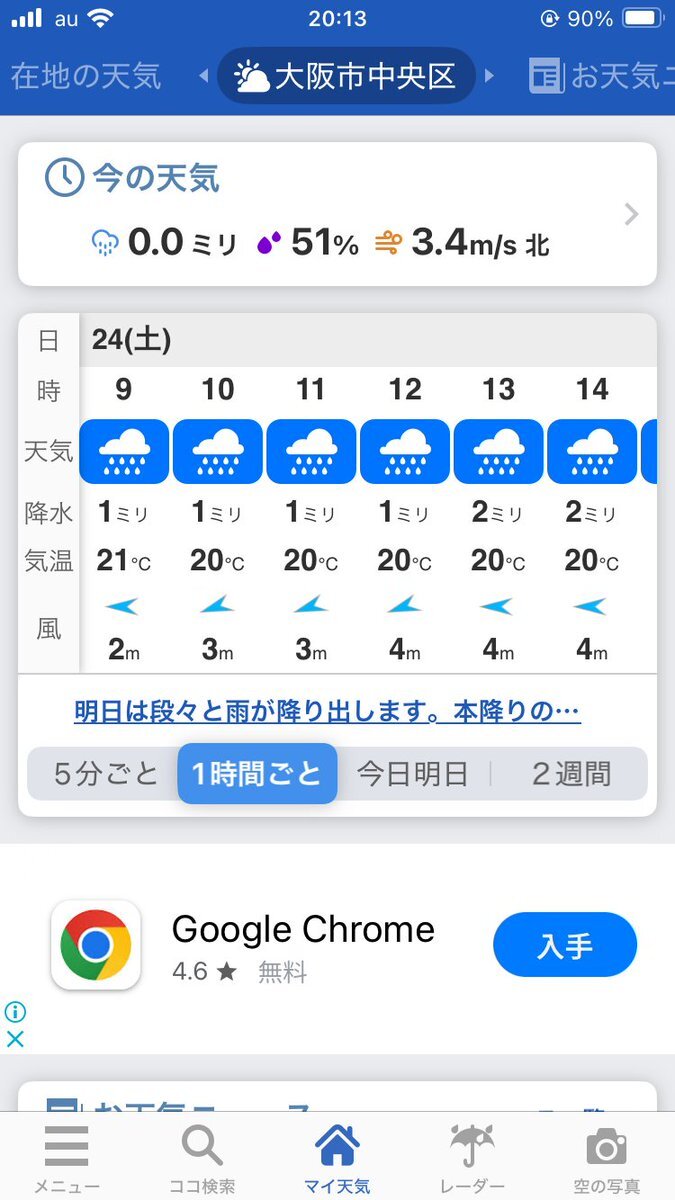Open the 今の天気 current weather card
The width and height of the screenshot is (675, 1200).
pos(337,214)
